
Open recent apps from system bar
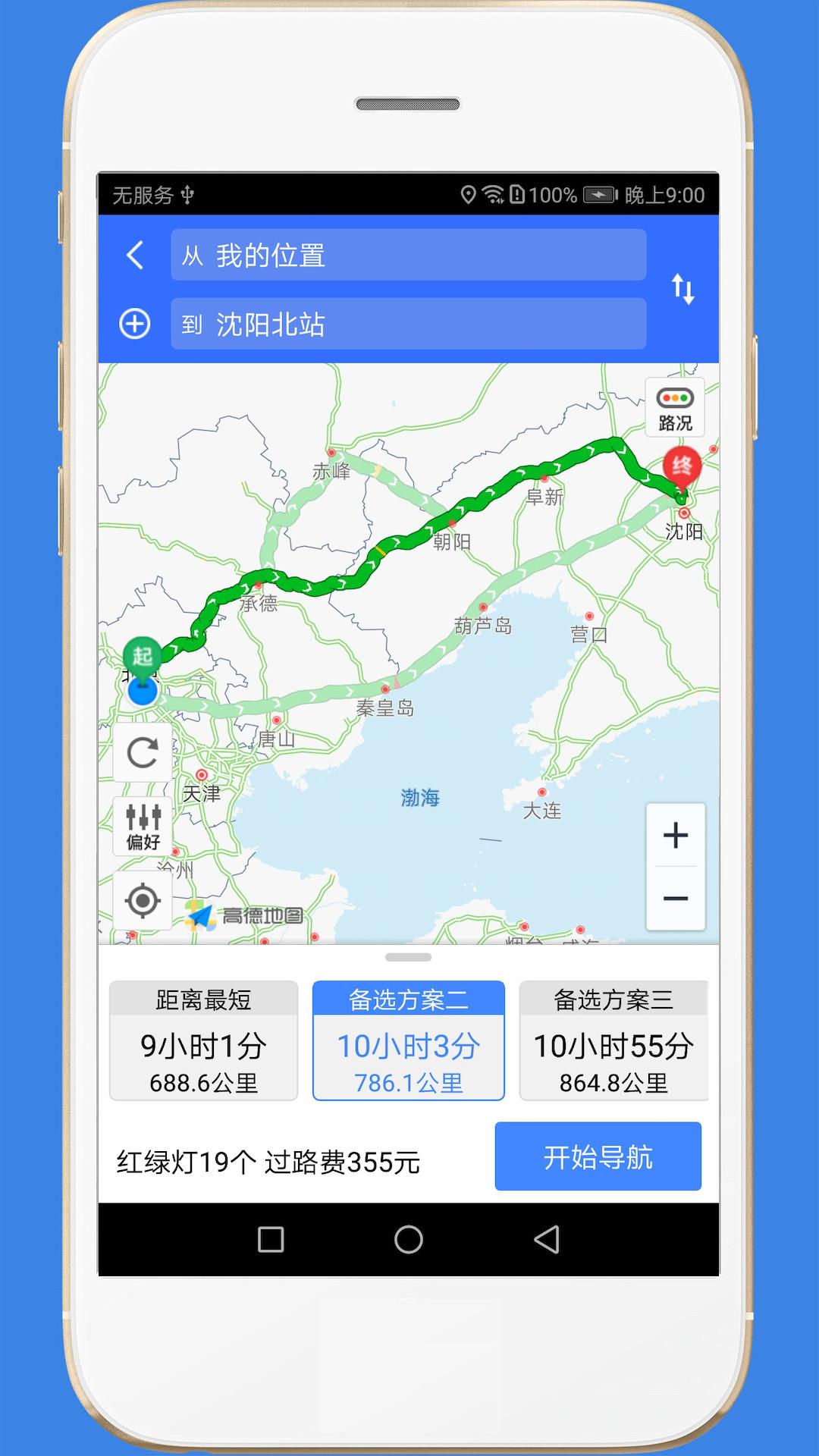[x=271, y=1240]
